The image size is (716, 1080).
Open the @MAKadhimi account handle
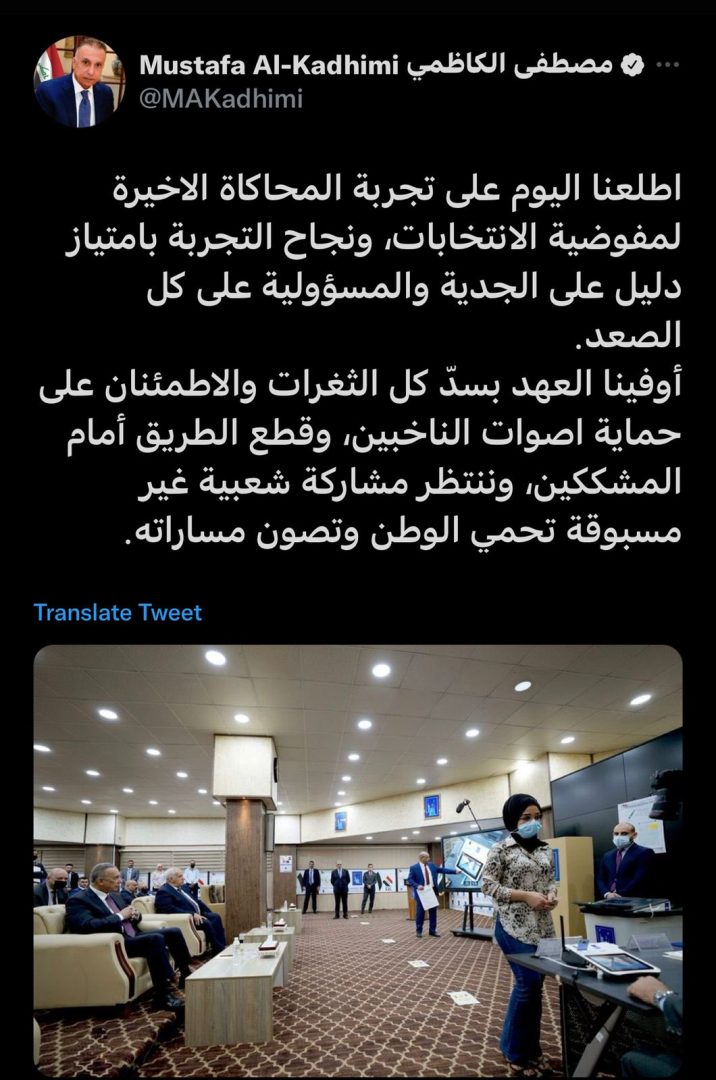click(x=220, y=100)
